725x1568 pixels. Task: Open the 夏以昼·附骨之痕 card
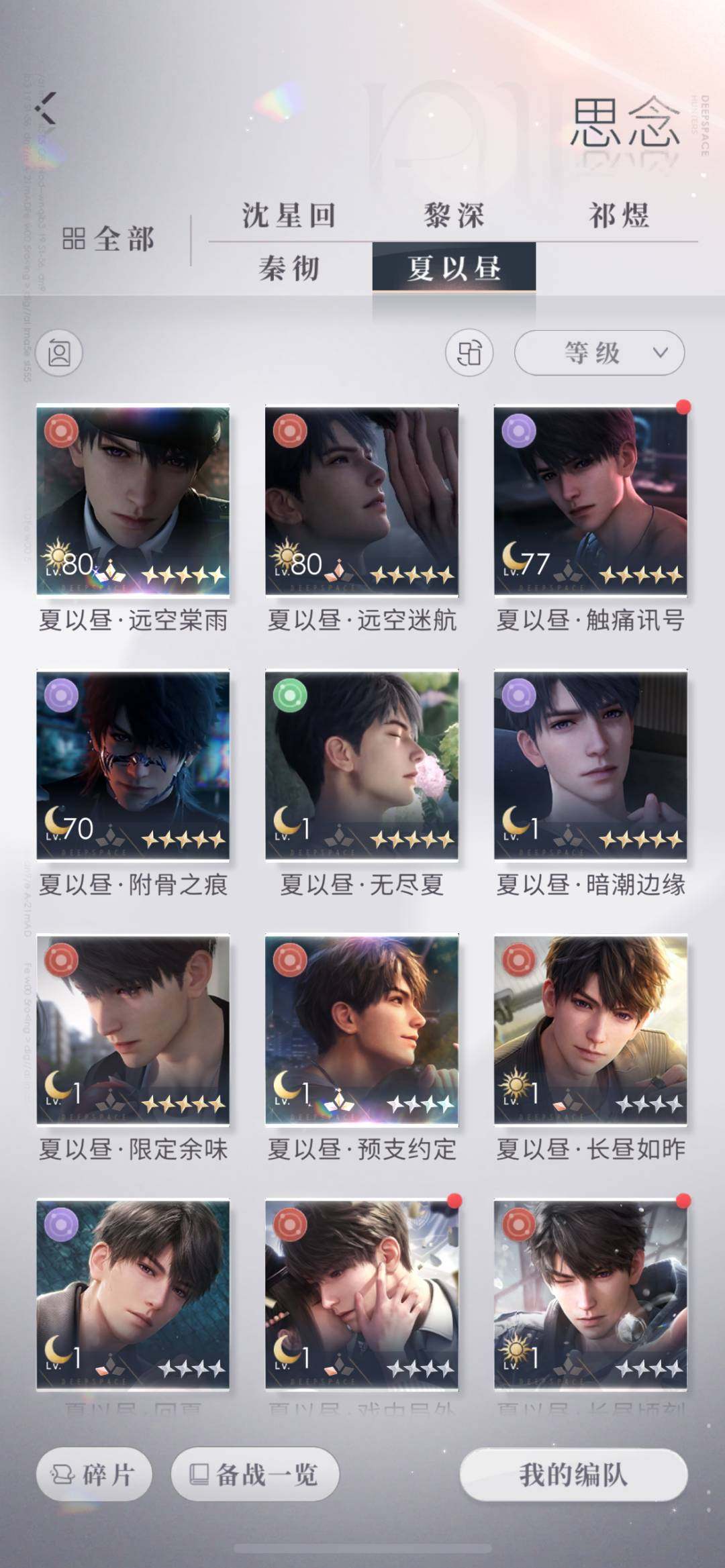click(133, 765)
